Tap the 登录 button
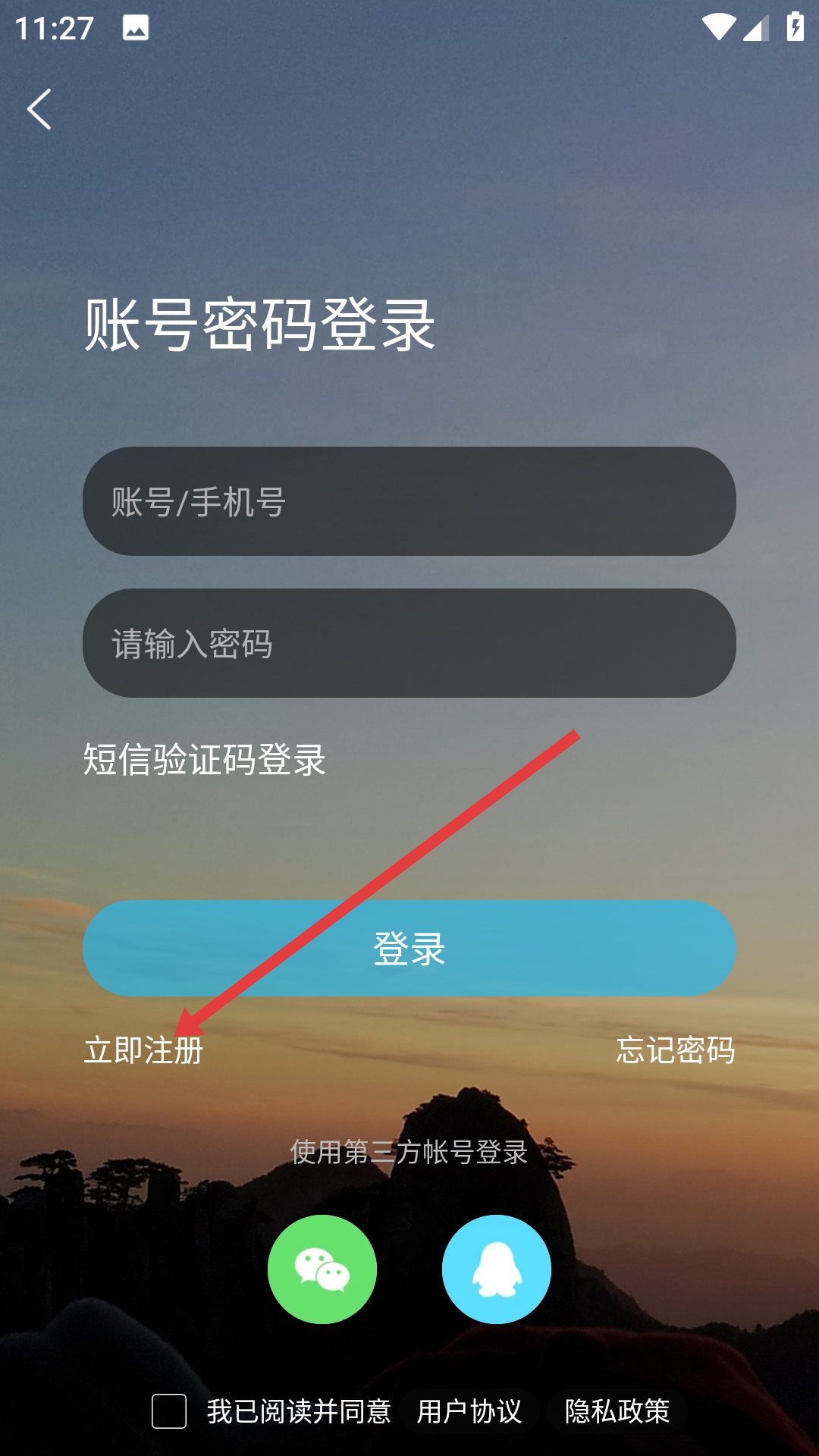Viewport: 819px width, 1456px height. pyautogui.click(x=409, y=948)
